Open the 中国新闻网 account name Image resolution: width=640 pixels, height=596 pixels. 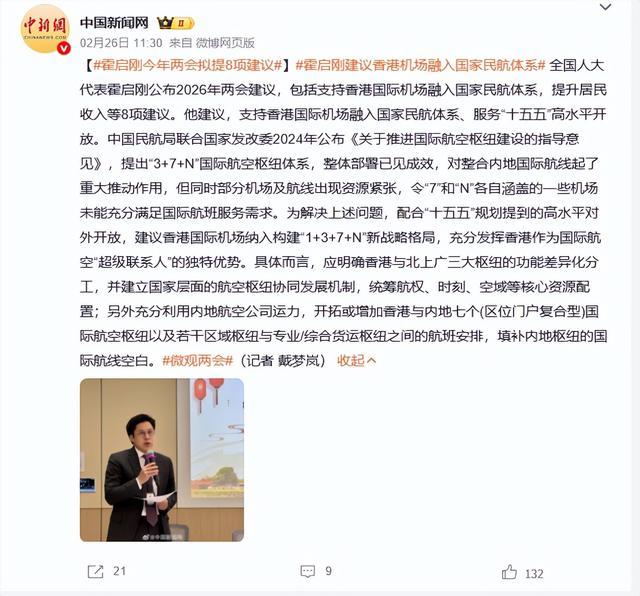click(x=114, y=20)
